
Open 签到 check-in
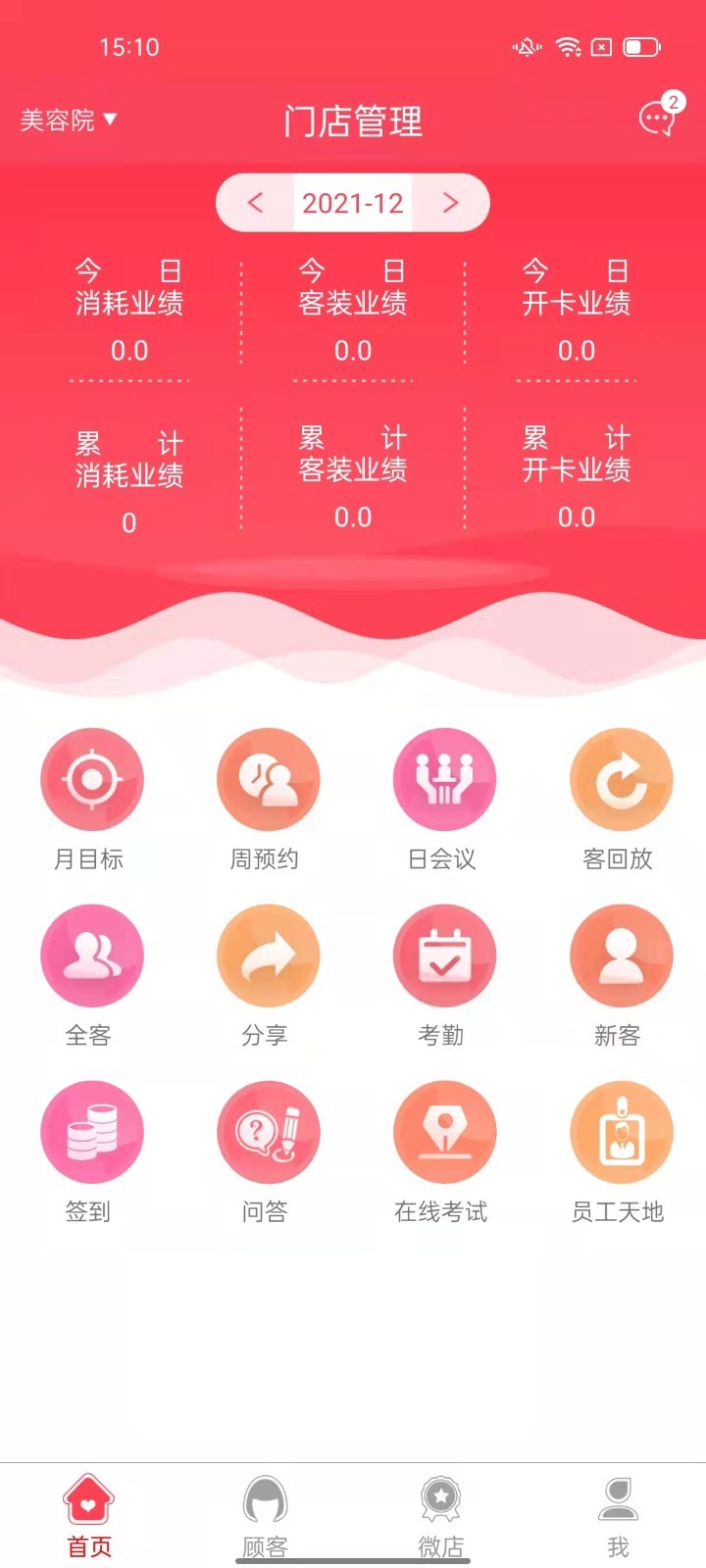tap(91, 1133)
